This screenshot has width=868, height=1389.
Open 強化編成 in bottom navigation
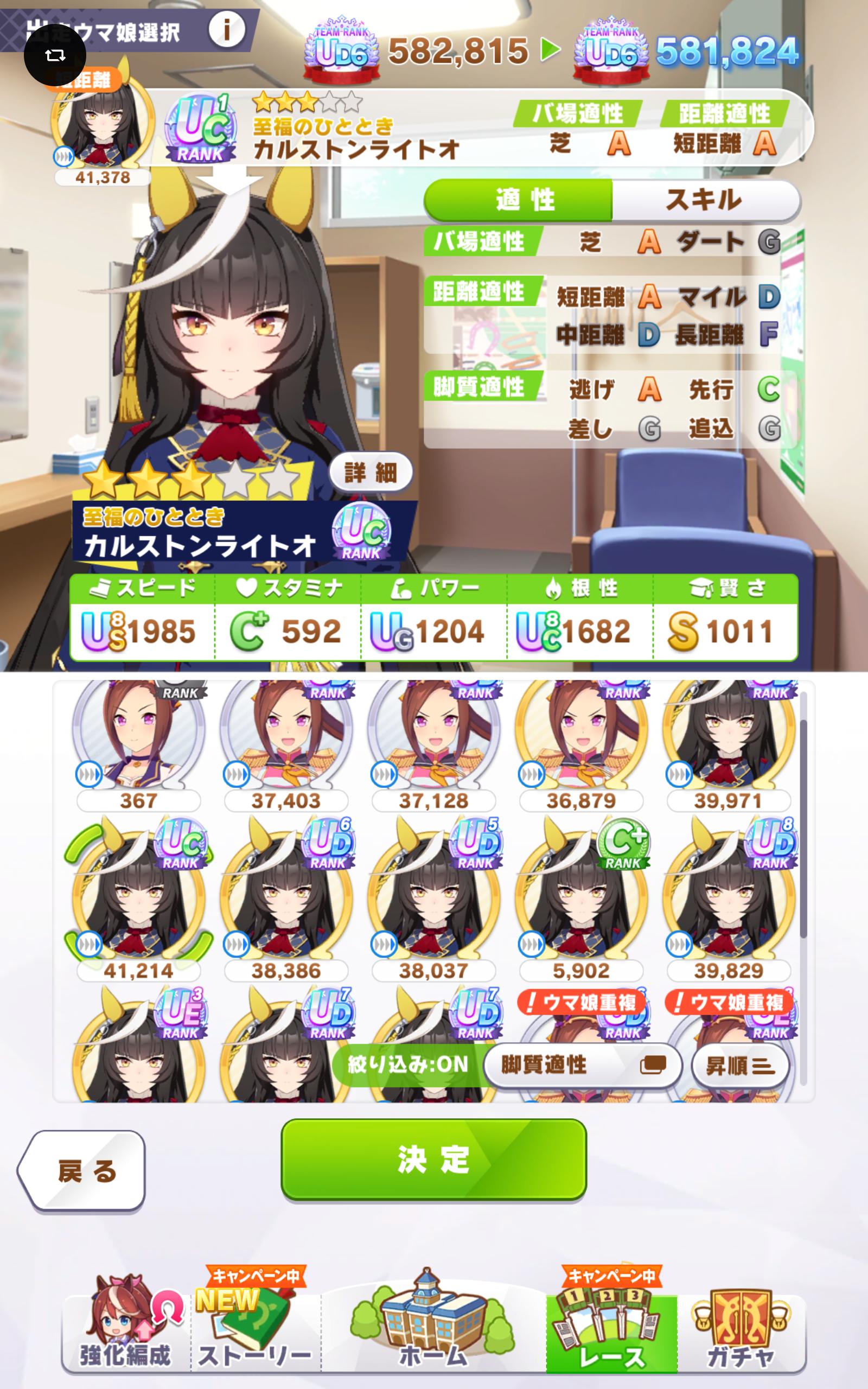(125, 1329)
